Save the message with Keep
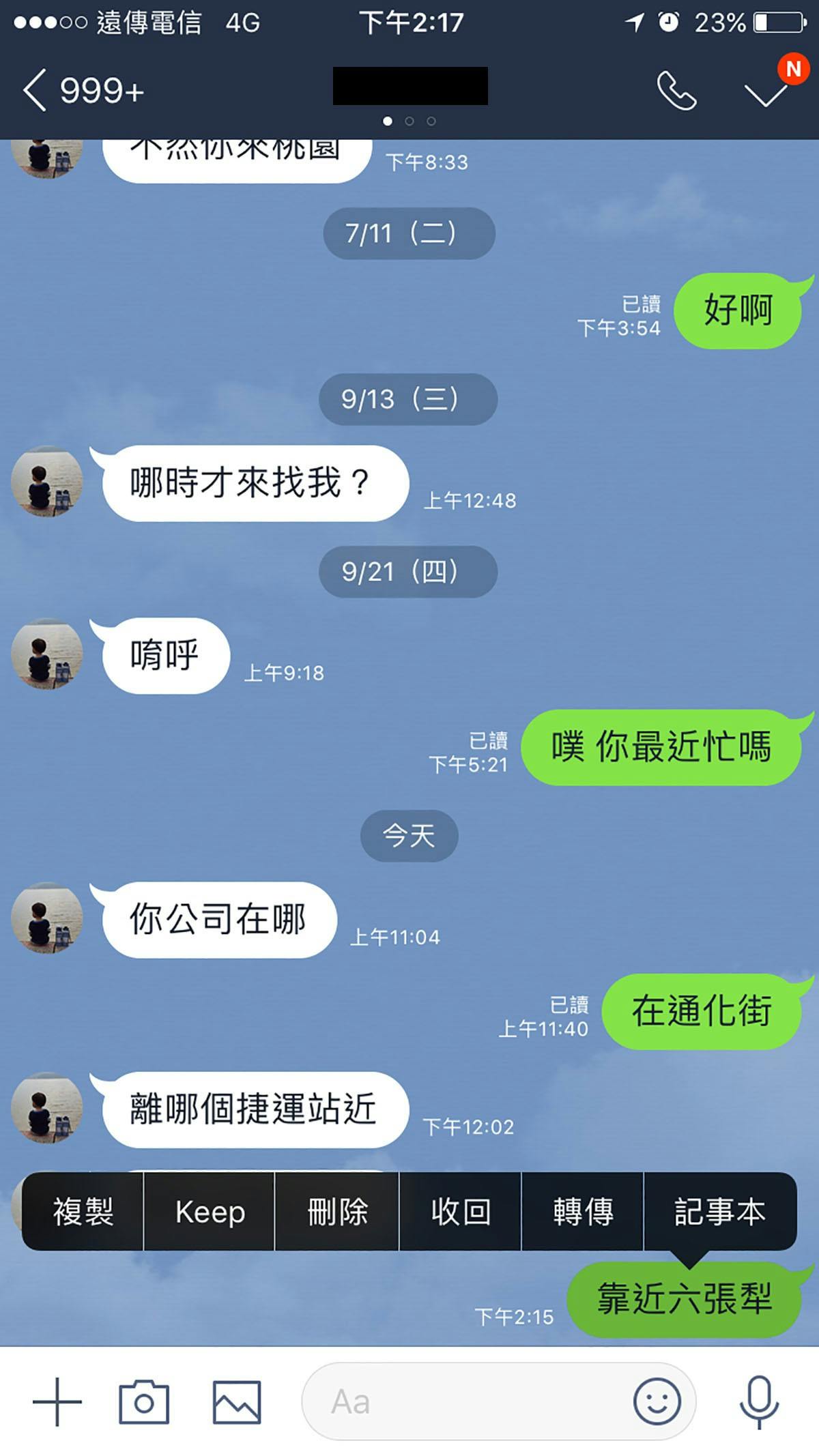The height and width of the screenshot is (1456, 819). [210, 1212]
